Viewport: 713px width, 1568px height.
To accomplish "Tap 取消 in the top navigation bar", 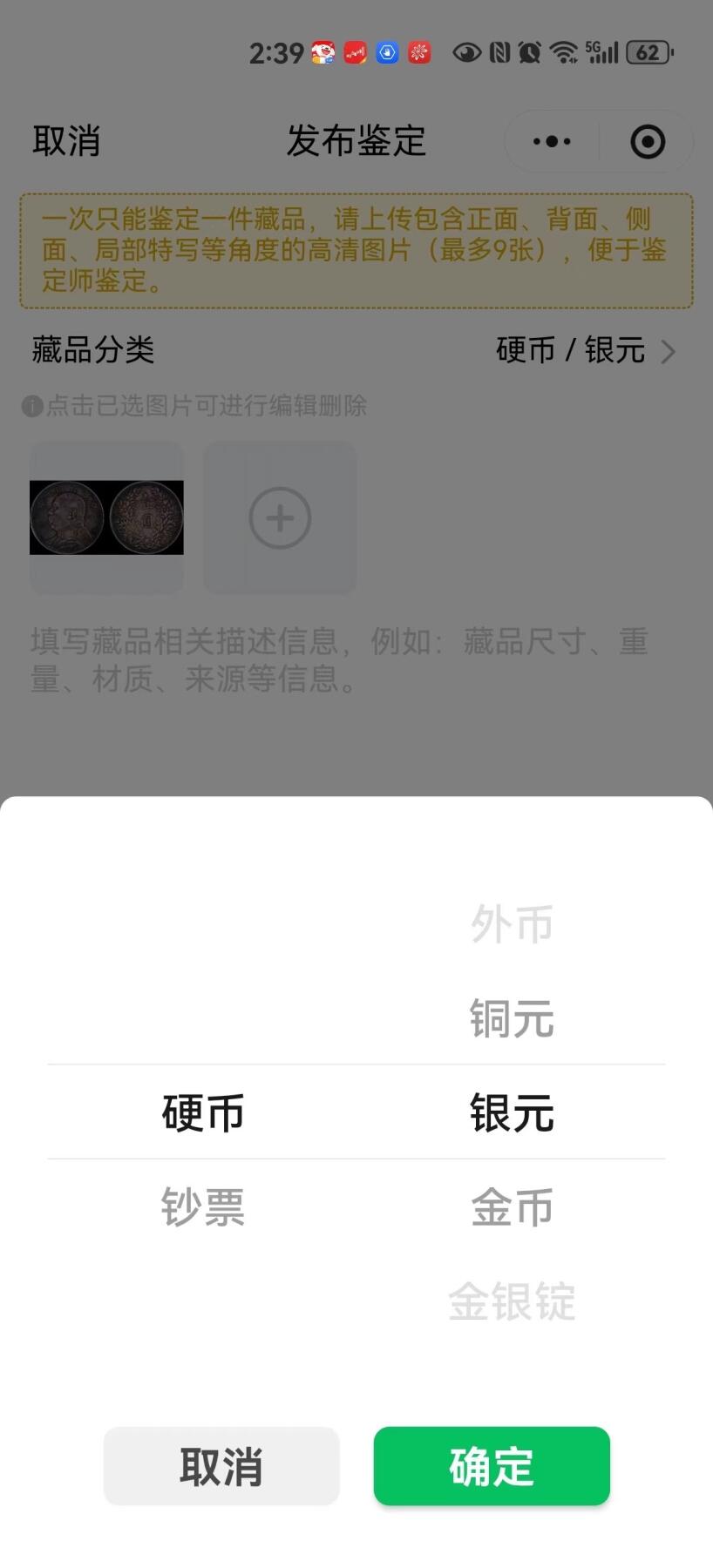I will [66, 140].
